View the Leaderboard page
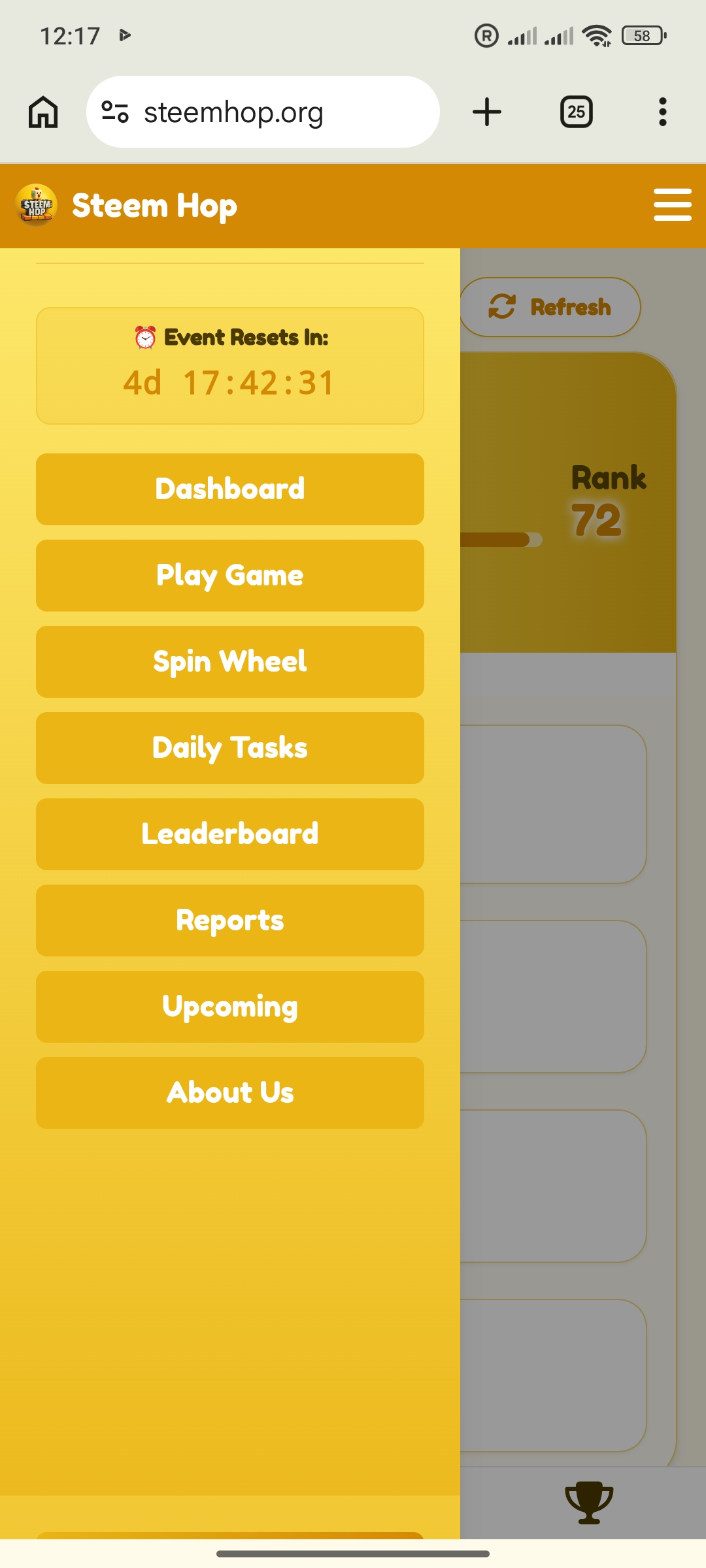Screen dimensions: 706x1568 click(230, 834)
